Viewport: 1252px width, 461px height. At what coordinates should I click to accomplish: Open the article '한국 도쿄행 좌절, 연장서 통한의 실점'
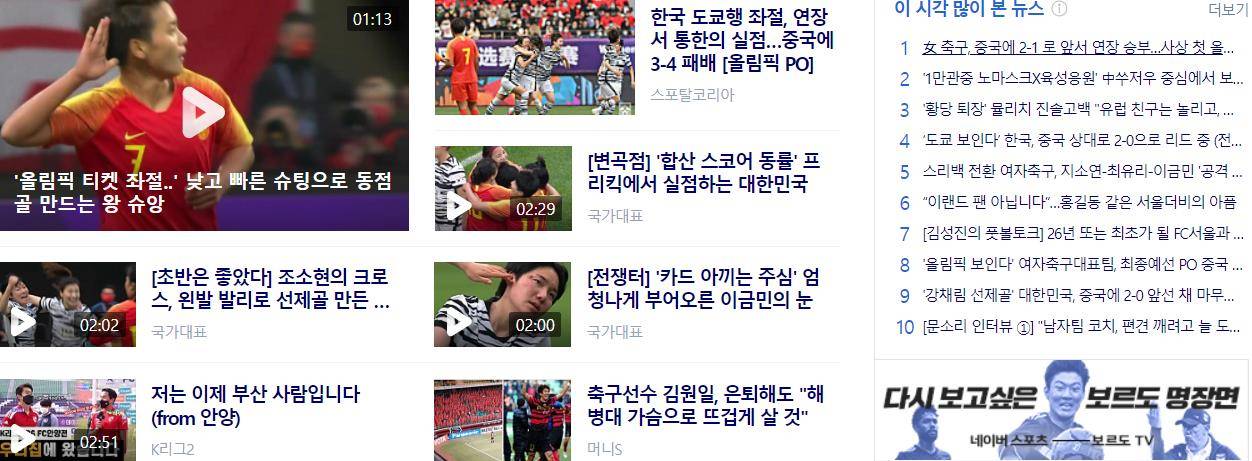coord(741,41)
